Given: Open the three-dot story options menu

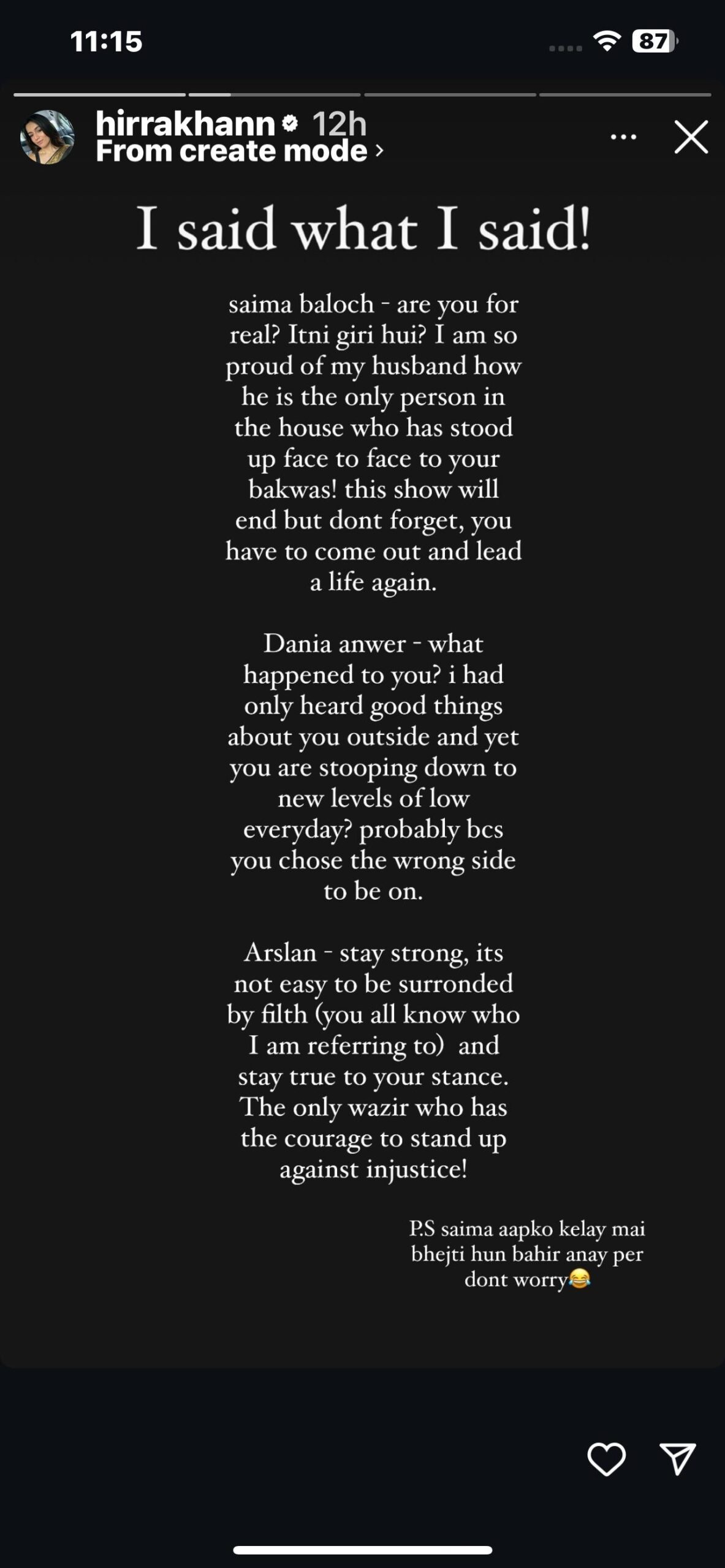Looking at the screenshot, I should tap(623, 137).
